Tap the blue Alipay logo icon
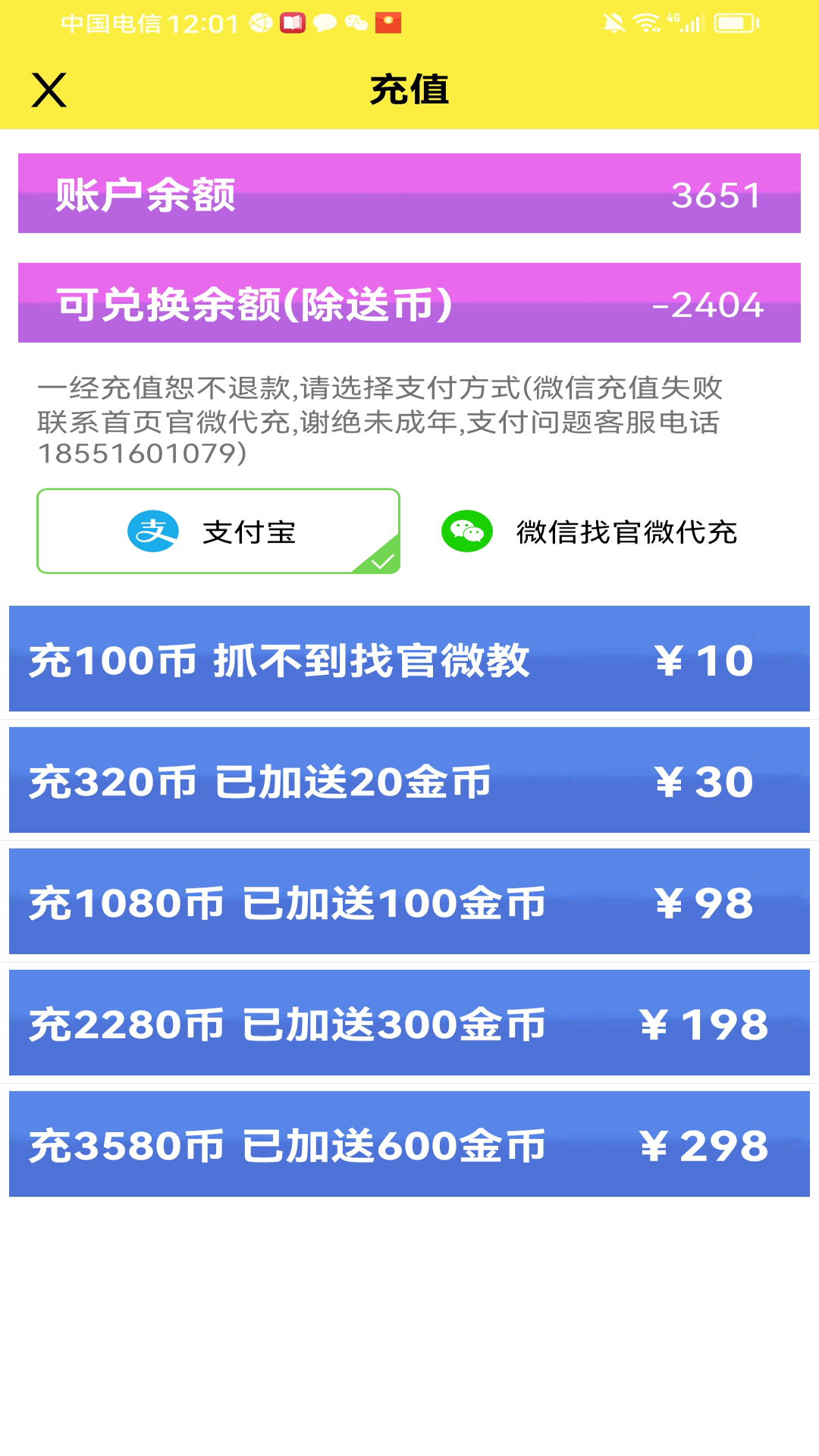 pos(154,532)
